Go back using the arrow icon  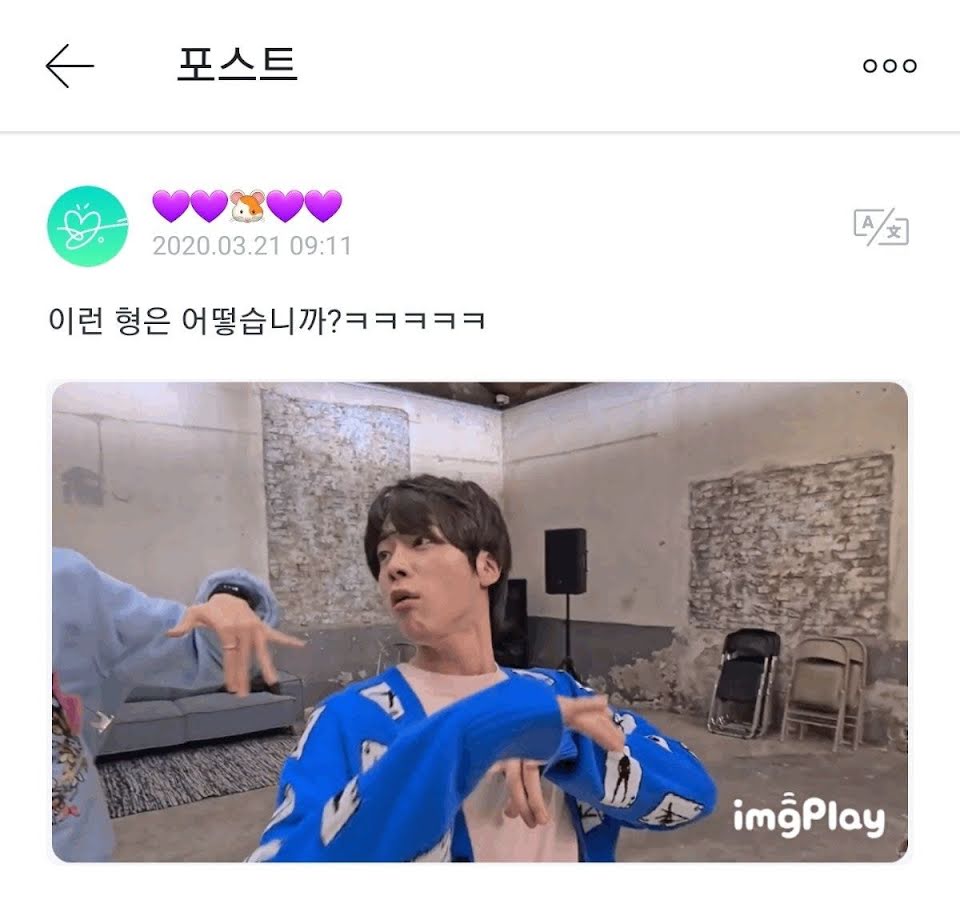point(69,66)
